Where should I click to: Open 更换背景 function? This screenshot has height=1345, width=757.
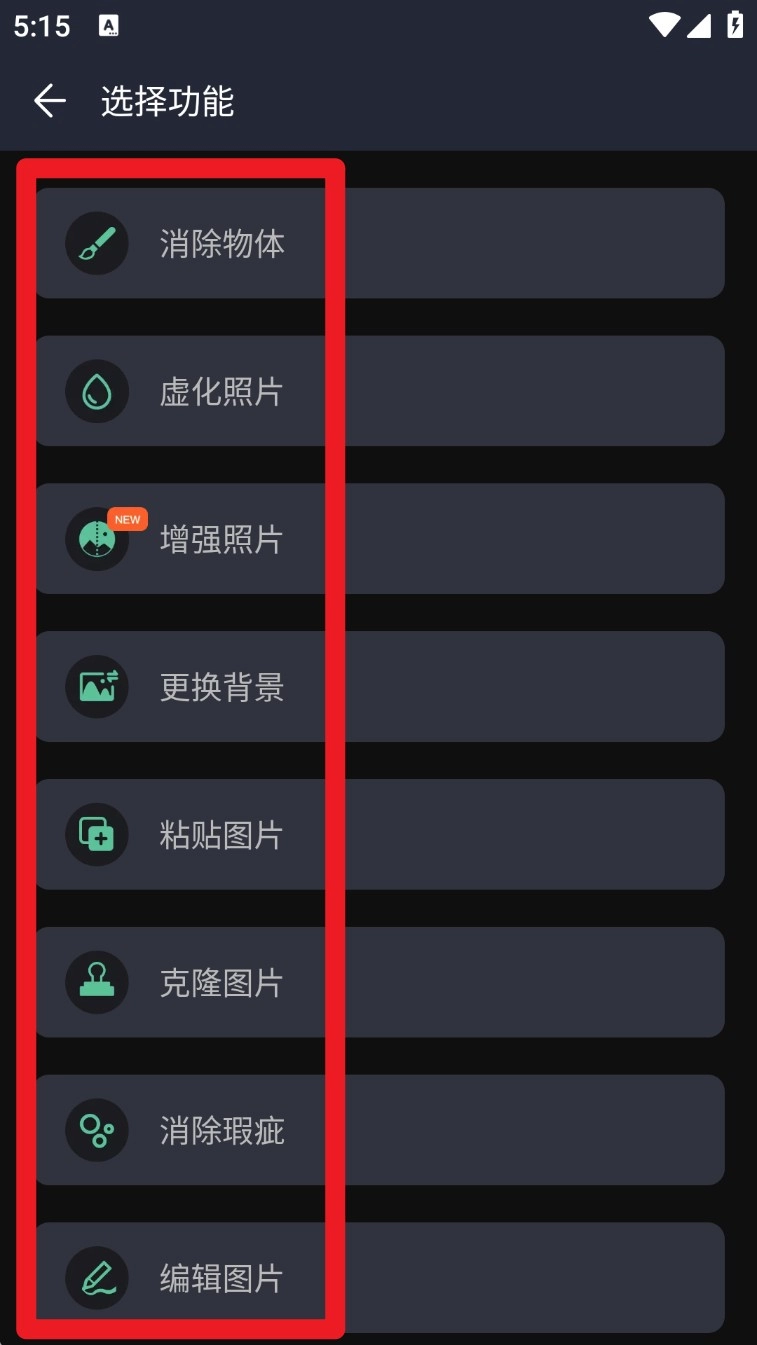[x=380, y=687]
